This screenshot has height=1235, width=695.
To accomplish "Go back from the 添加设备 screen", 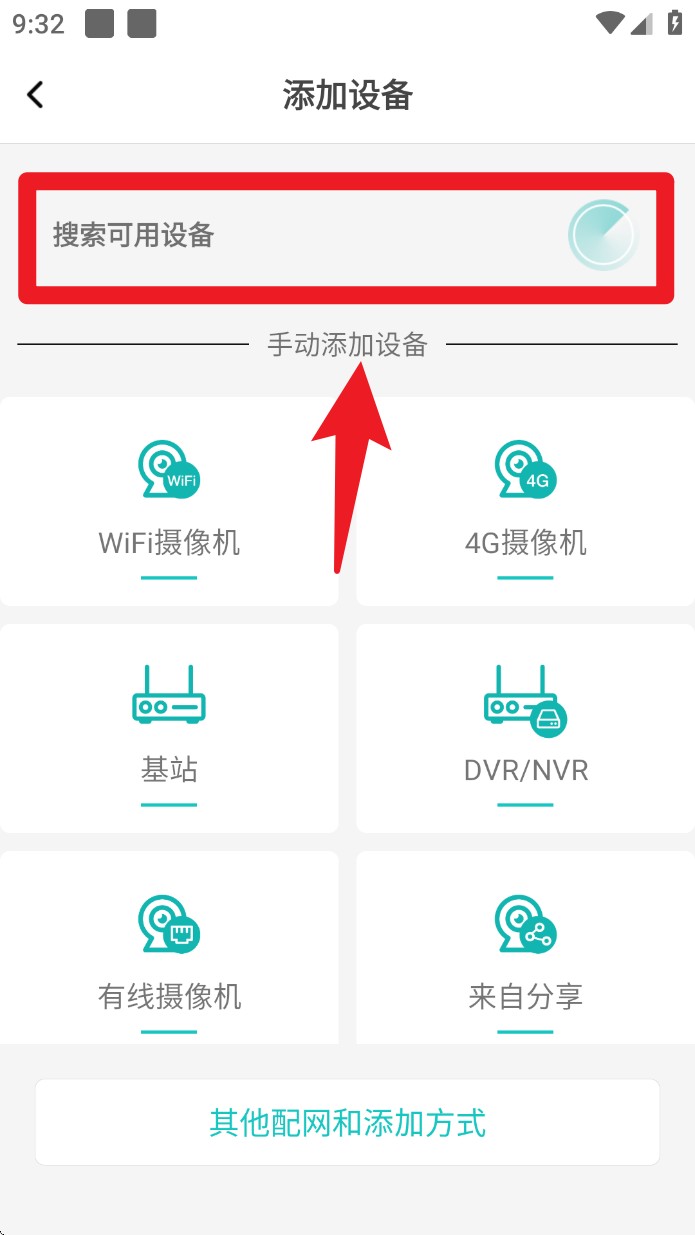I will coord(36,95).
